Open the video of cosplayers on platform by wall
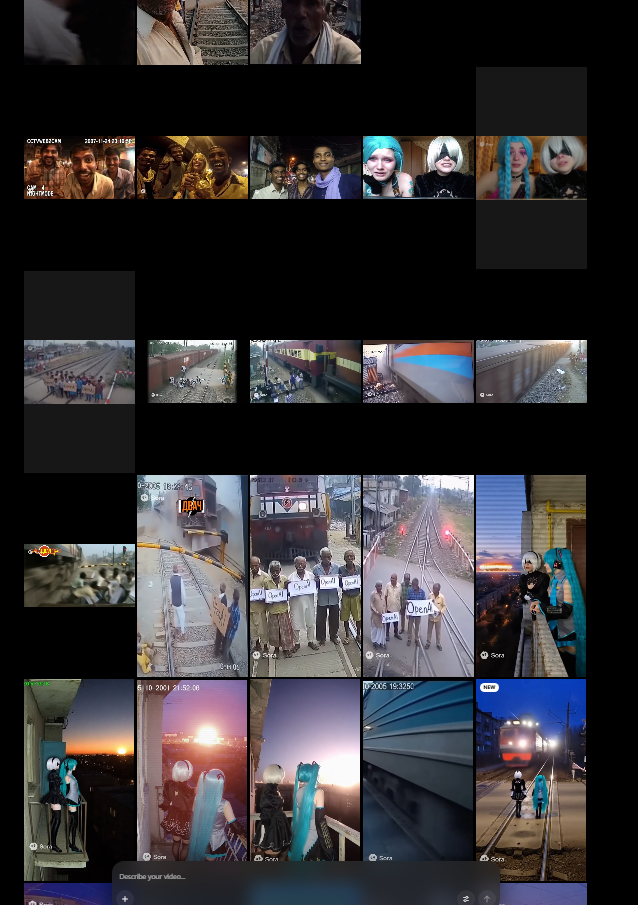This screenshot has width=638, height=905. pos(531,576)
